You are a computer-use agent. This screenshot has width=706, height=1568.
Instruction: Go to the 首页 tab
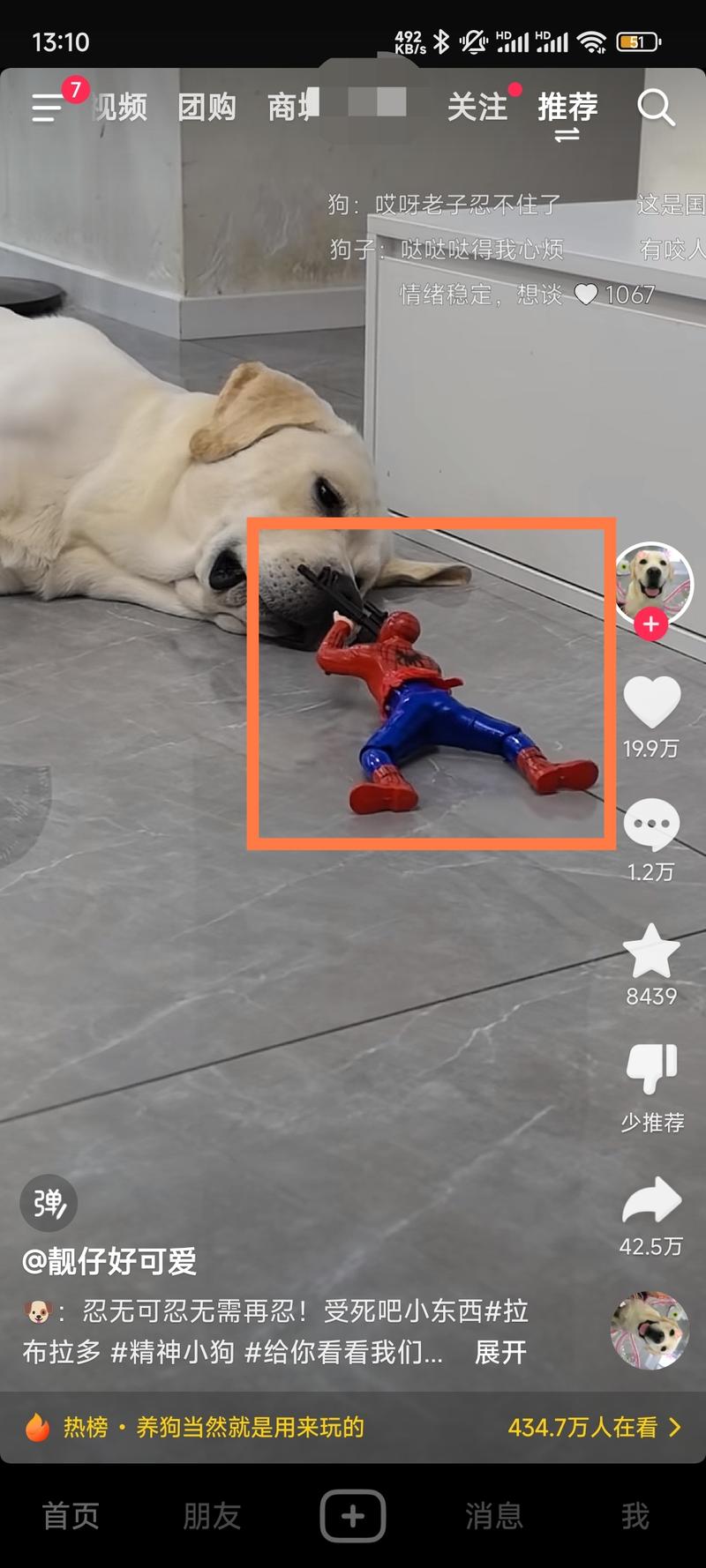(71, 1516)
